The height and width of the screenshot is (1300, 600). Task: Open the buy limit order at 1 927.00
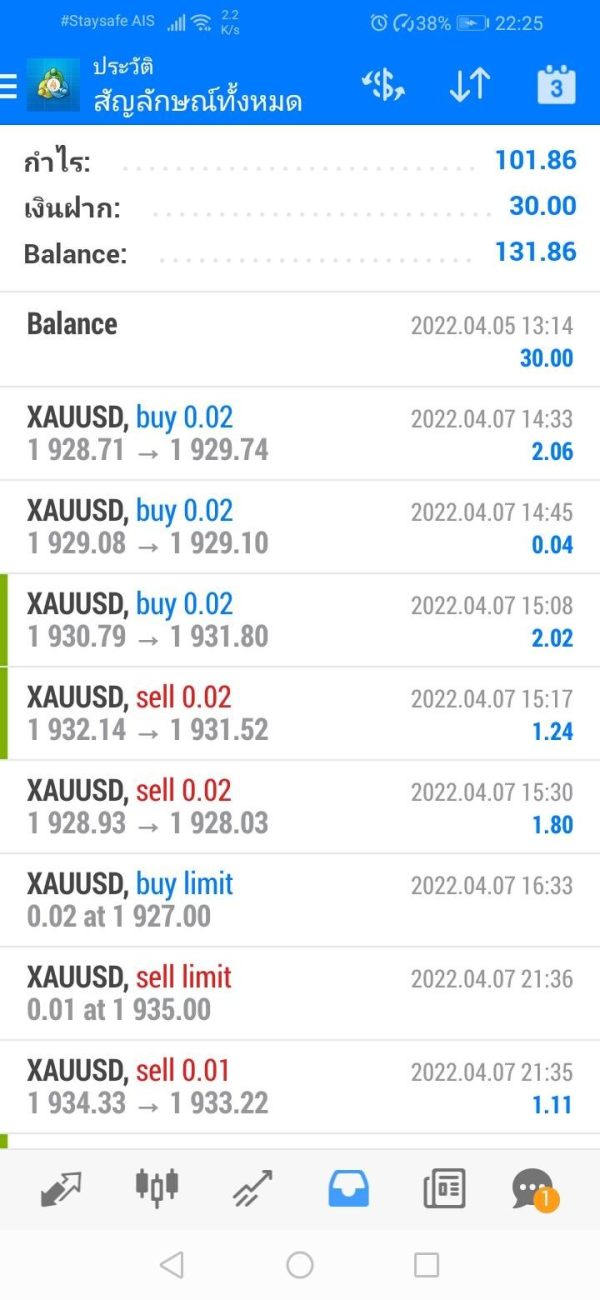coord(300,900)
